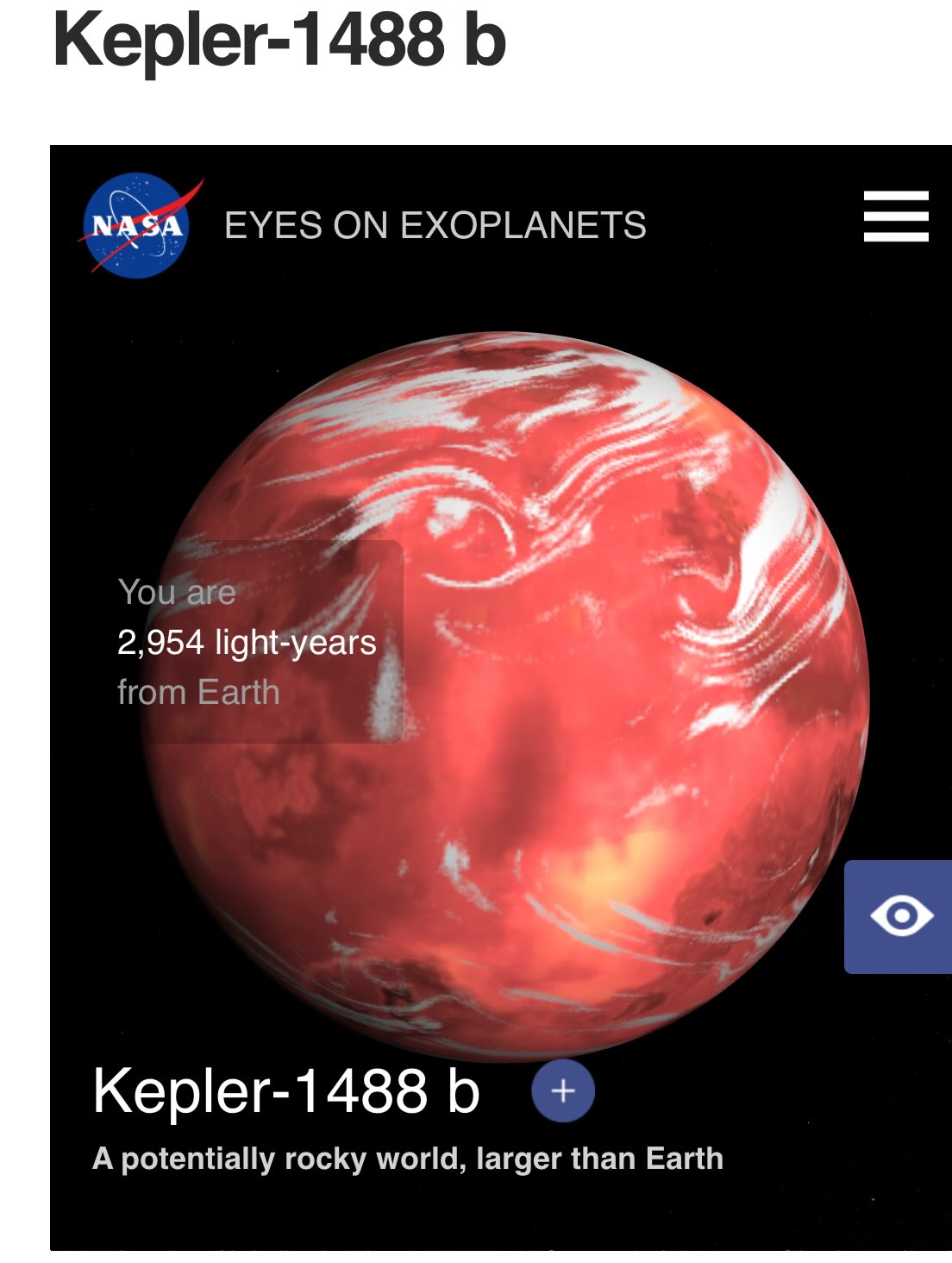Image resolution: width=952 pixels, height=1263 pixels.
Task: Tap the eye visibility button
Action: coord(900,916)
